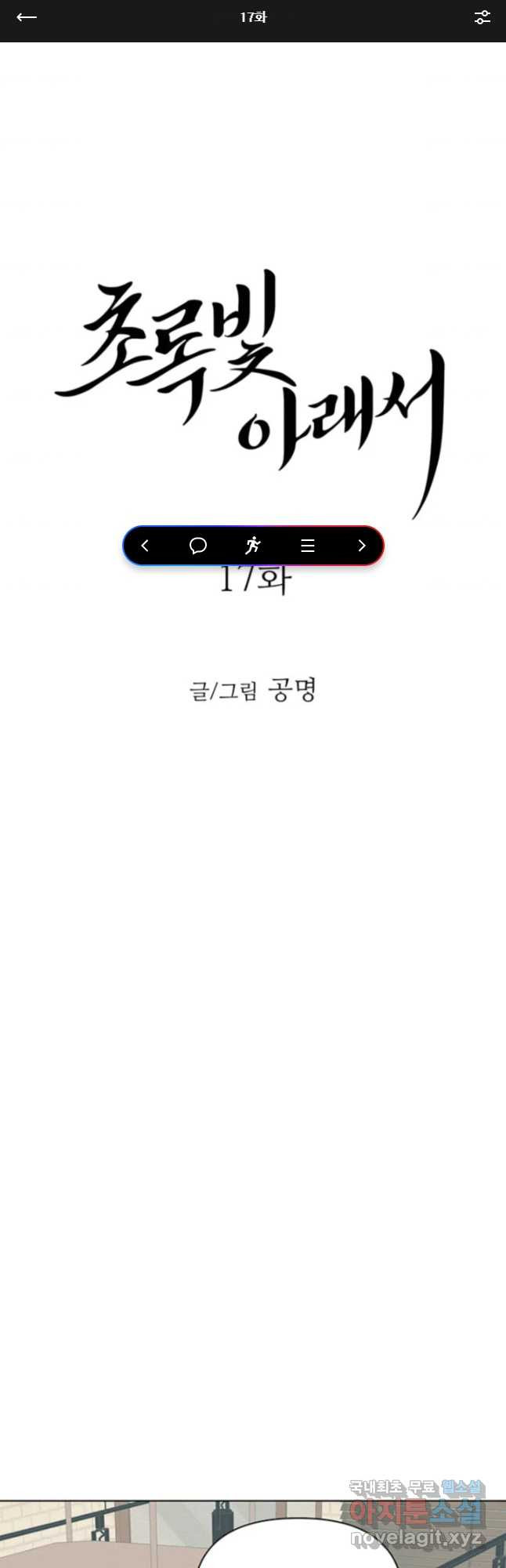Go back using the top arrow

[x=27, y=17]
